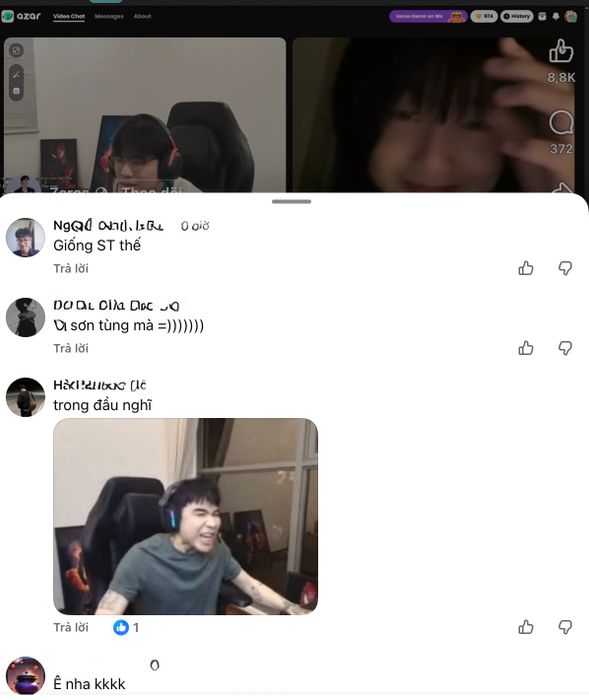This screenshot has height=700, width=589.
Task: Thumbs down the "sơn tùng mà" comment
Action: (565, 348)
